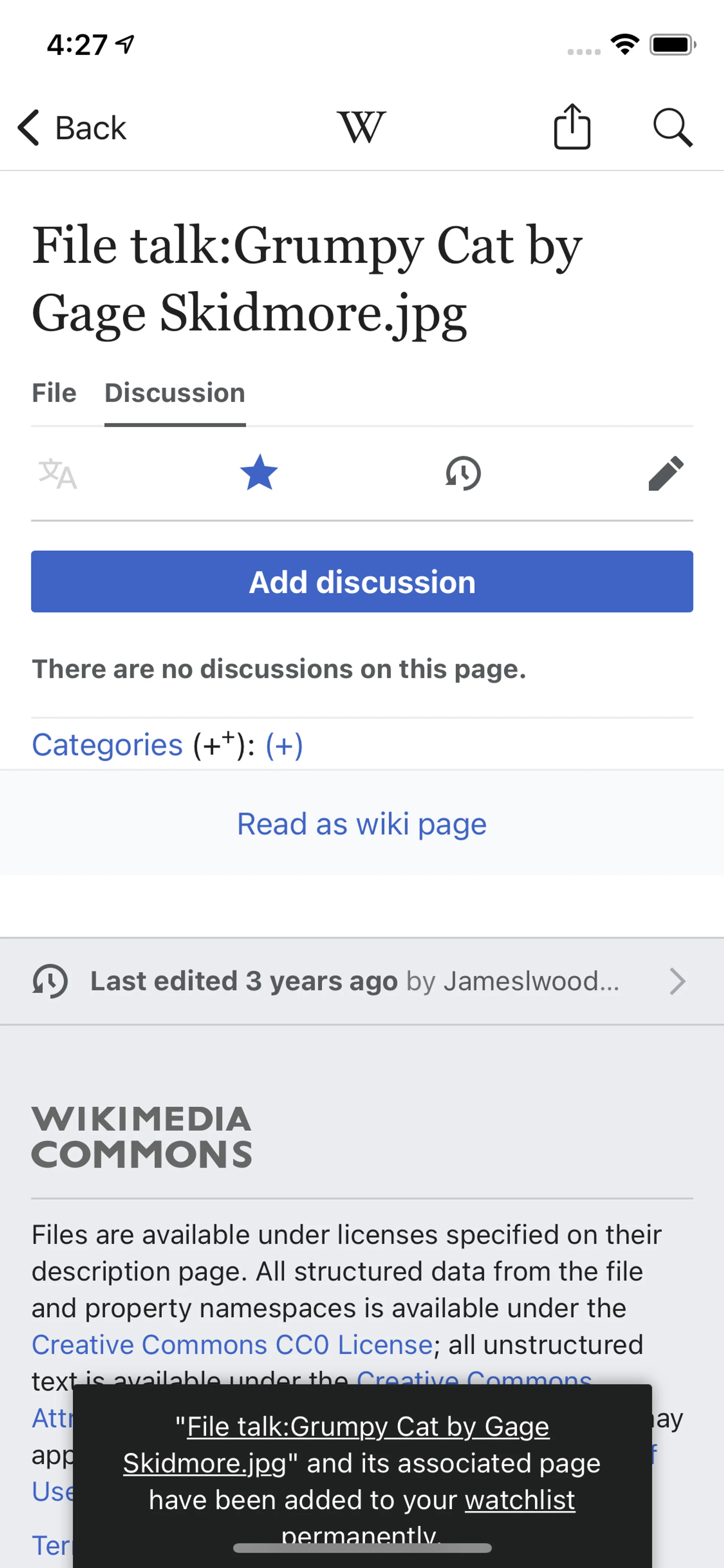Viewport: 724px width, 1568px height.
Task: Select Read as wiki page
Action: tap(362, 824)
